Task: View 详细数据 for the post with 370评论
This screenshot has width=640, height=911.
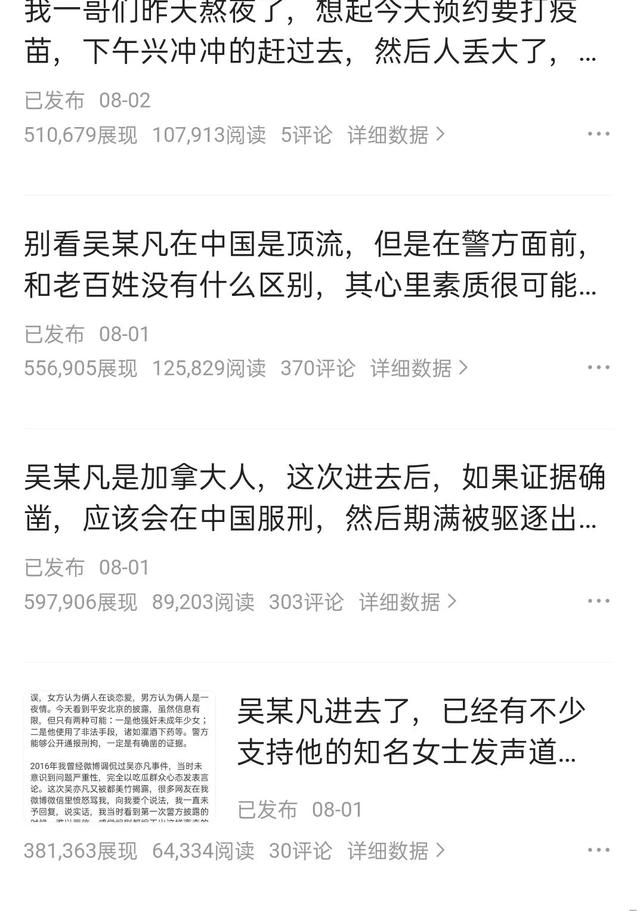Action: tap(419, 368)
